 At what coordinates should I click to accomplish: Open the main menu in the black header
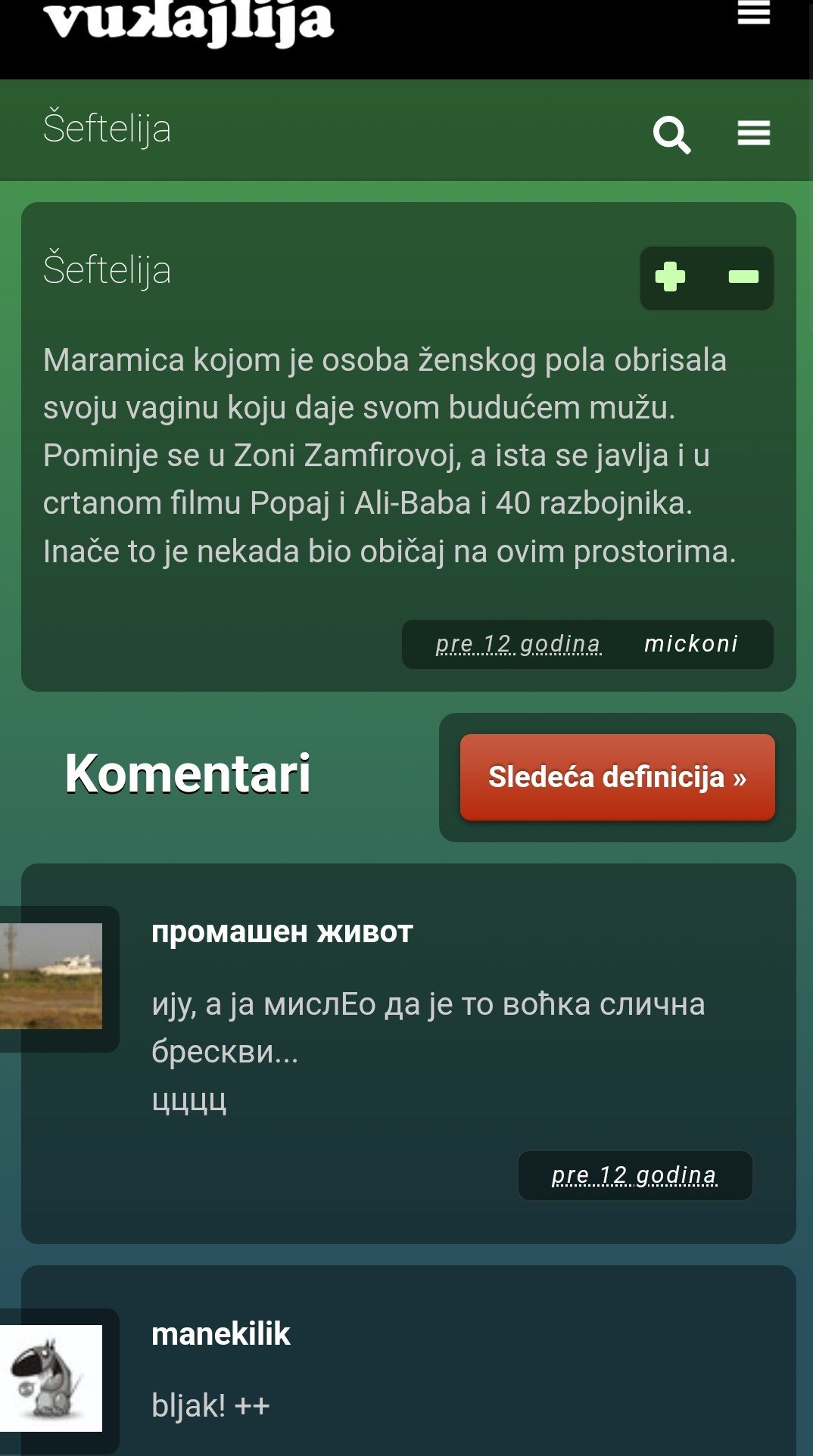[754, 13]
